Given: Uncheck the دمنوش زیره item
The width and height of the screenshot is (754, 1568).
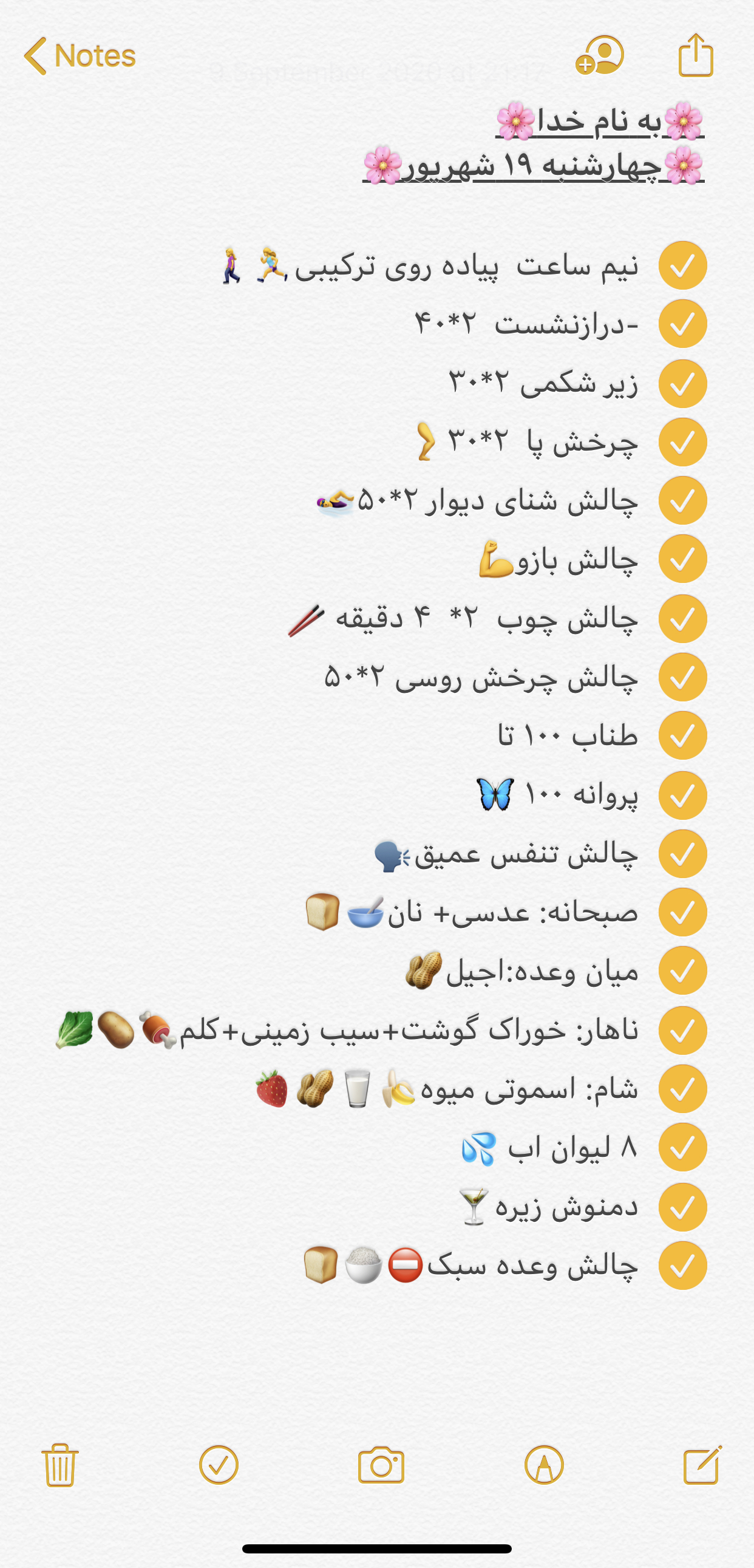Looking at the screenshot, I should click(x=683, y=1207).
